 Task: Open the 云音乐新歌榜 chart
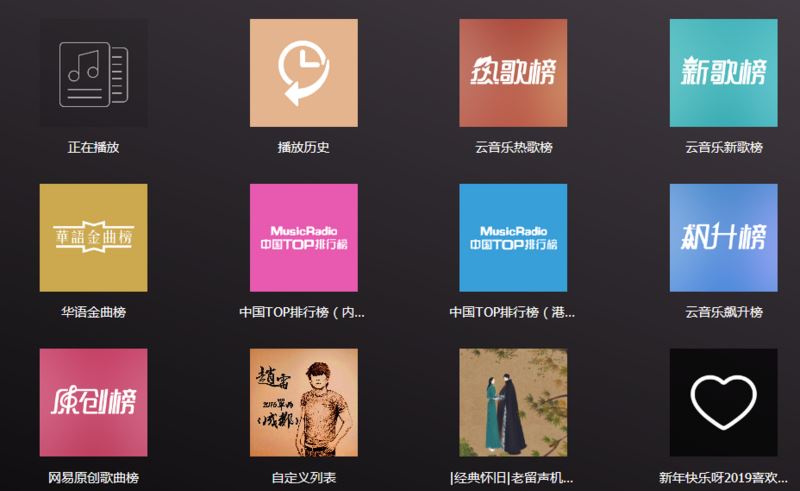[x=723, y=73]
